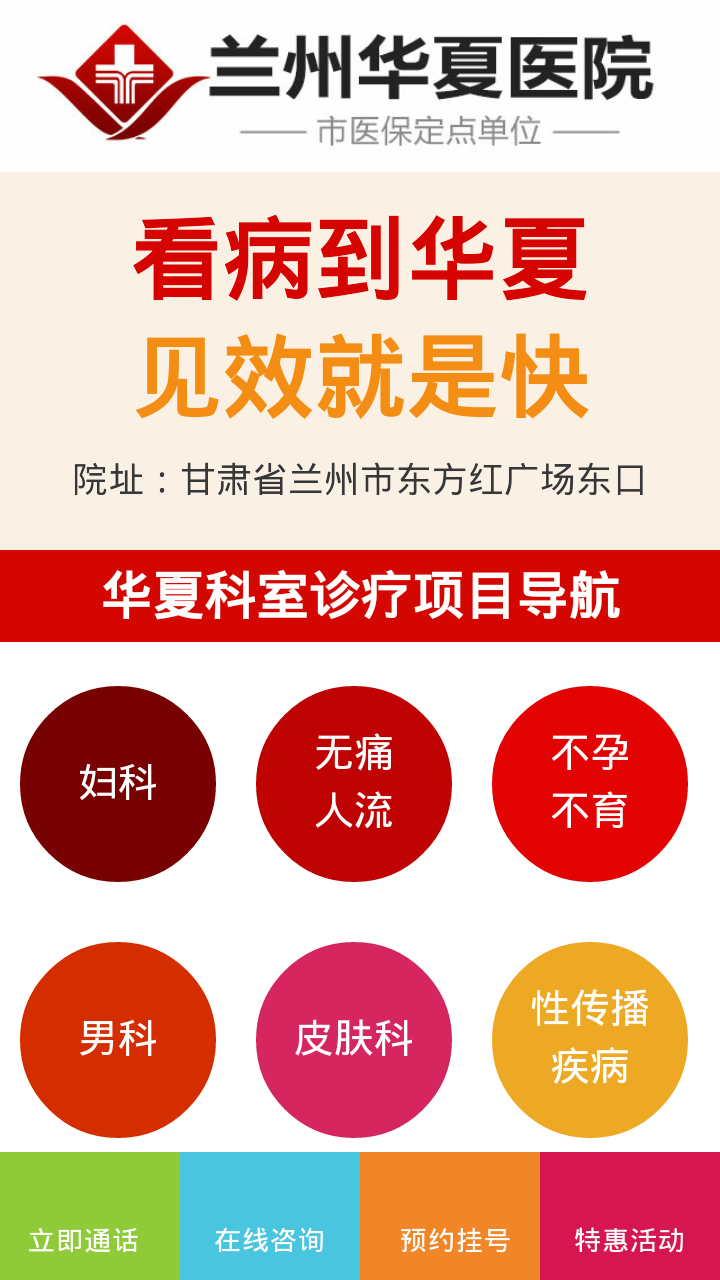Open the 不孕不育 department

pyautogui.click(x=590, y=783)
